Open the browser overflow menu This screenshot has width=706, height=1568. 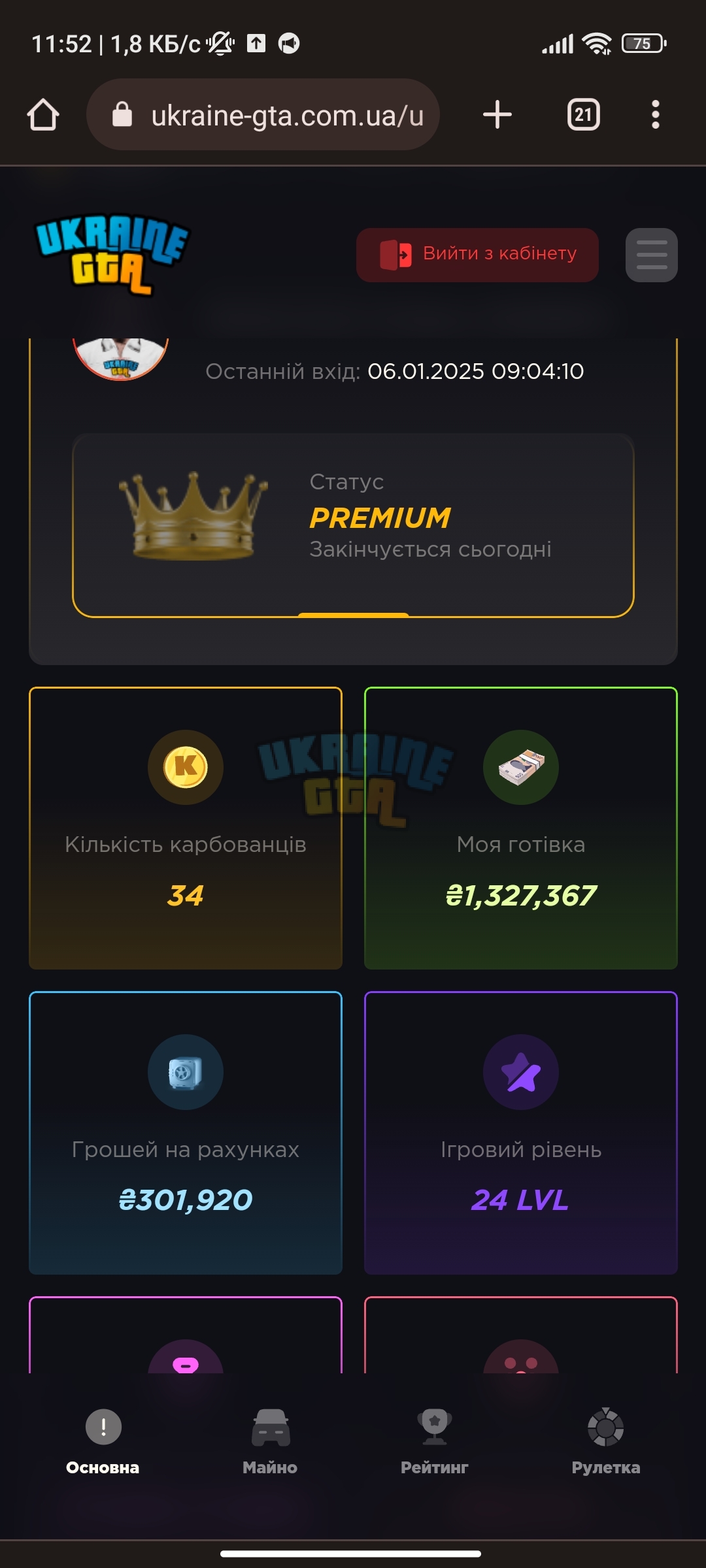pyautogui.click(x=655, y=115)
